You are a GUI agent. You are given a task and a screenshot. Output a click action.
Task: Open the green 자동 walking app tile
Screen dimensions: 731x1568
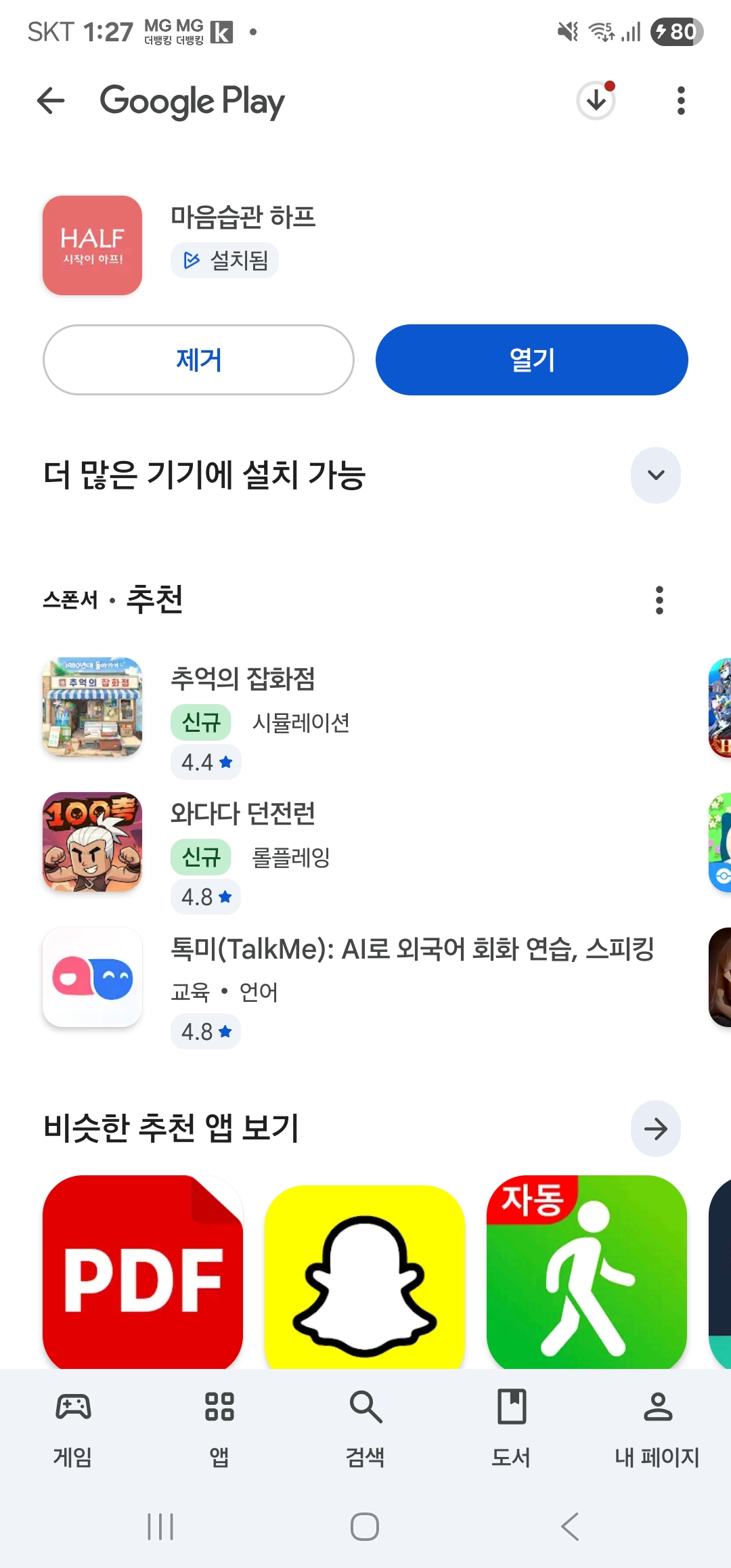click(x=586, y=1273)
